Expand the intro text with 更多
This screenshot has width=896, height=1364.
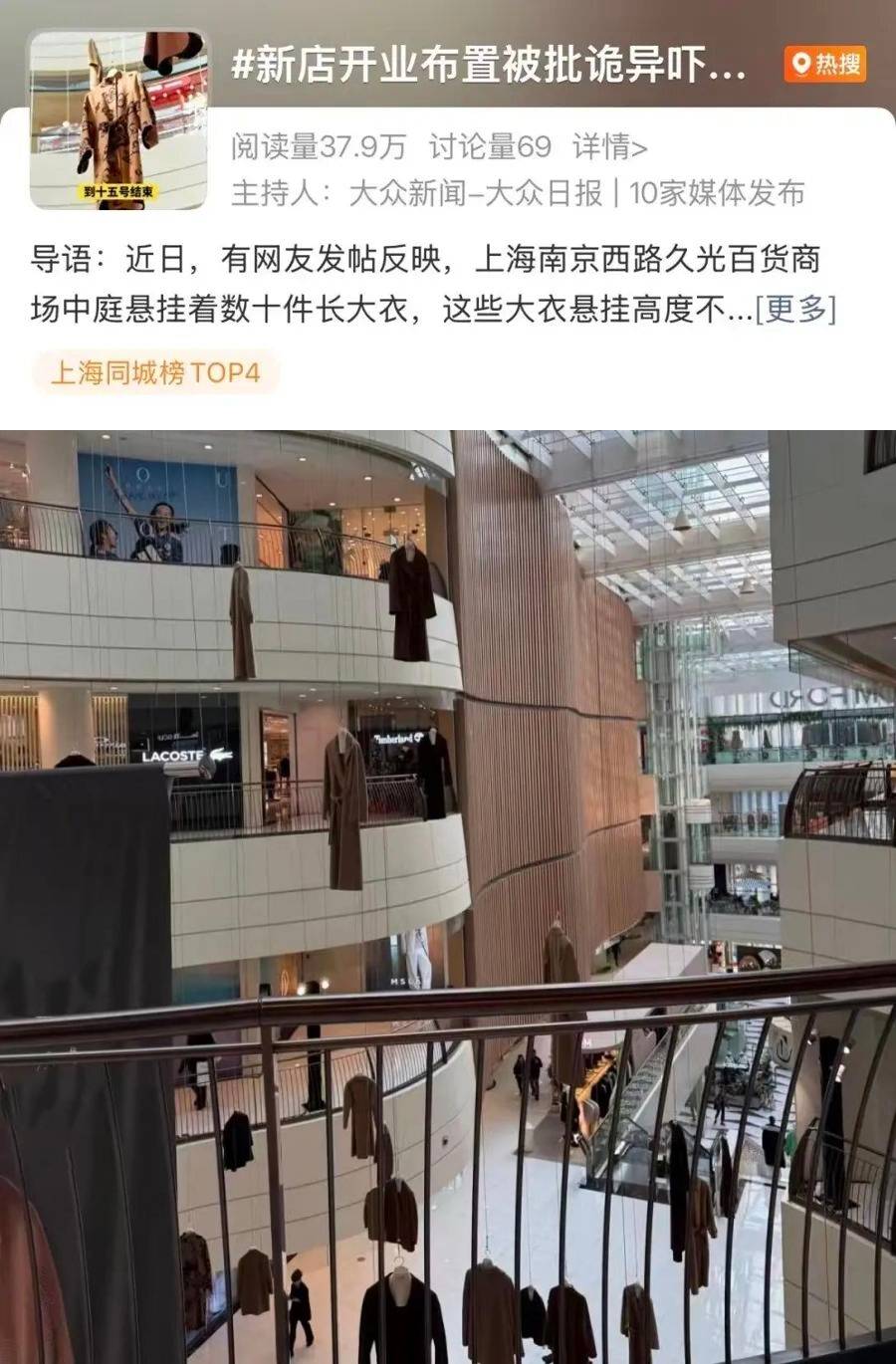795,310
